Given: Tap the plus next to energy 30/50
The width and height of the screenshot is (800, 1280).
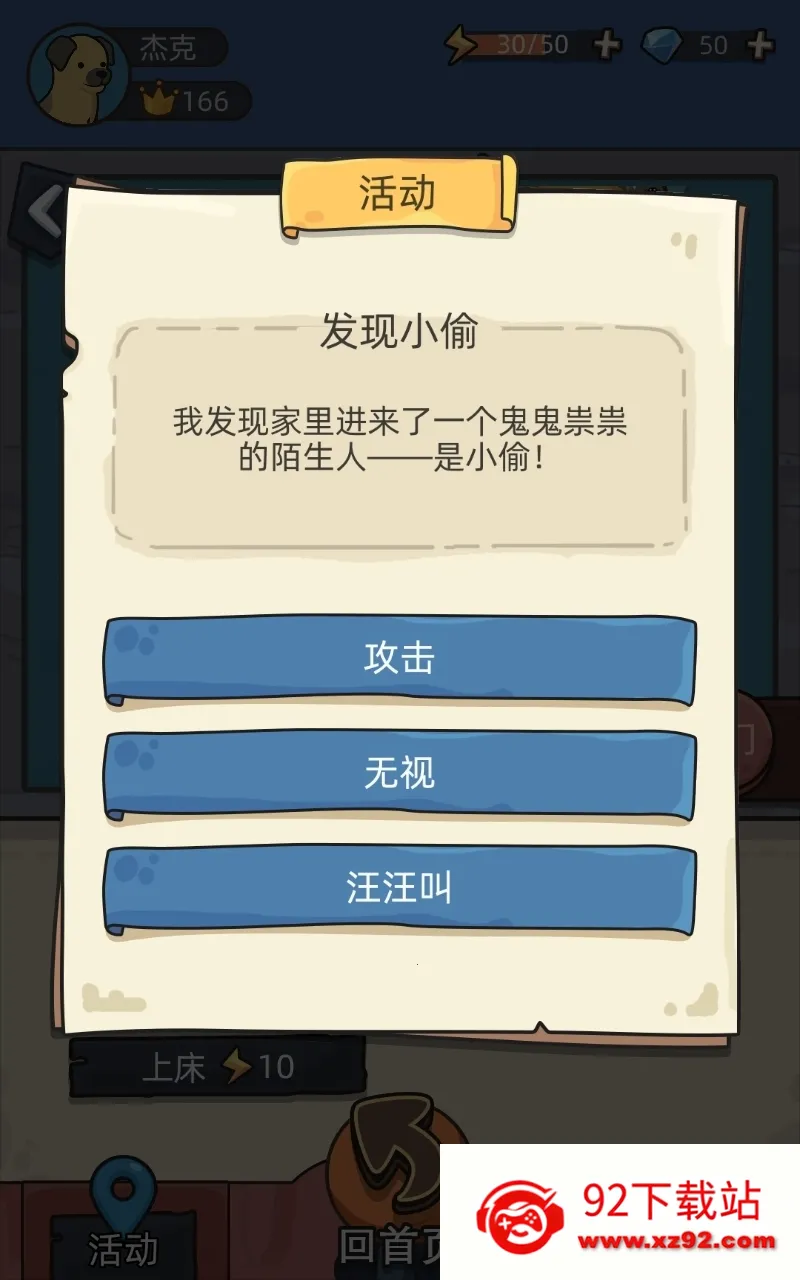Looking at the screenshot, I should pos(607,45).
